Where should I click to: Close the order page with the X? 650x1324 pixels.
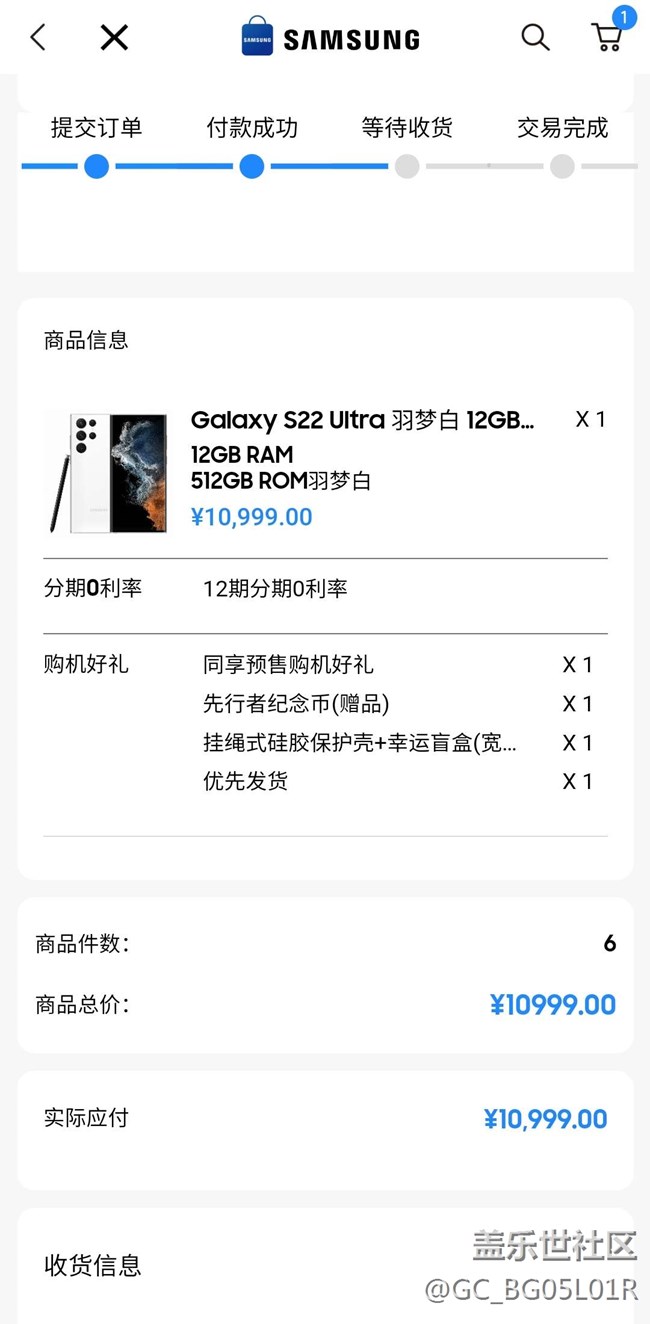coord(114,38)
